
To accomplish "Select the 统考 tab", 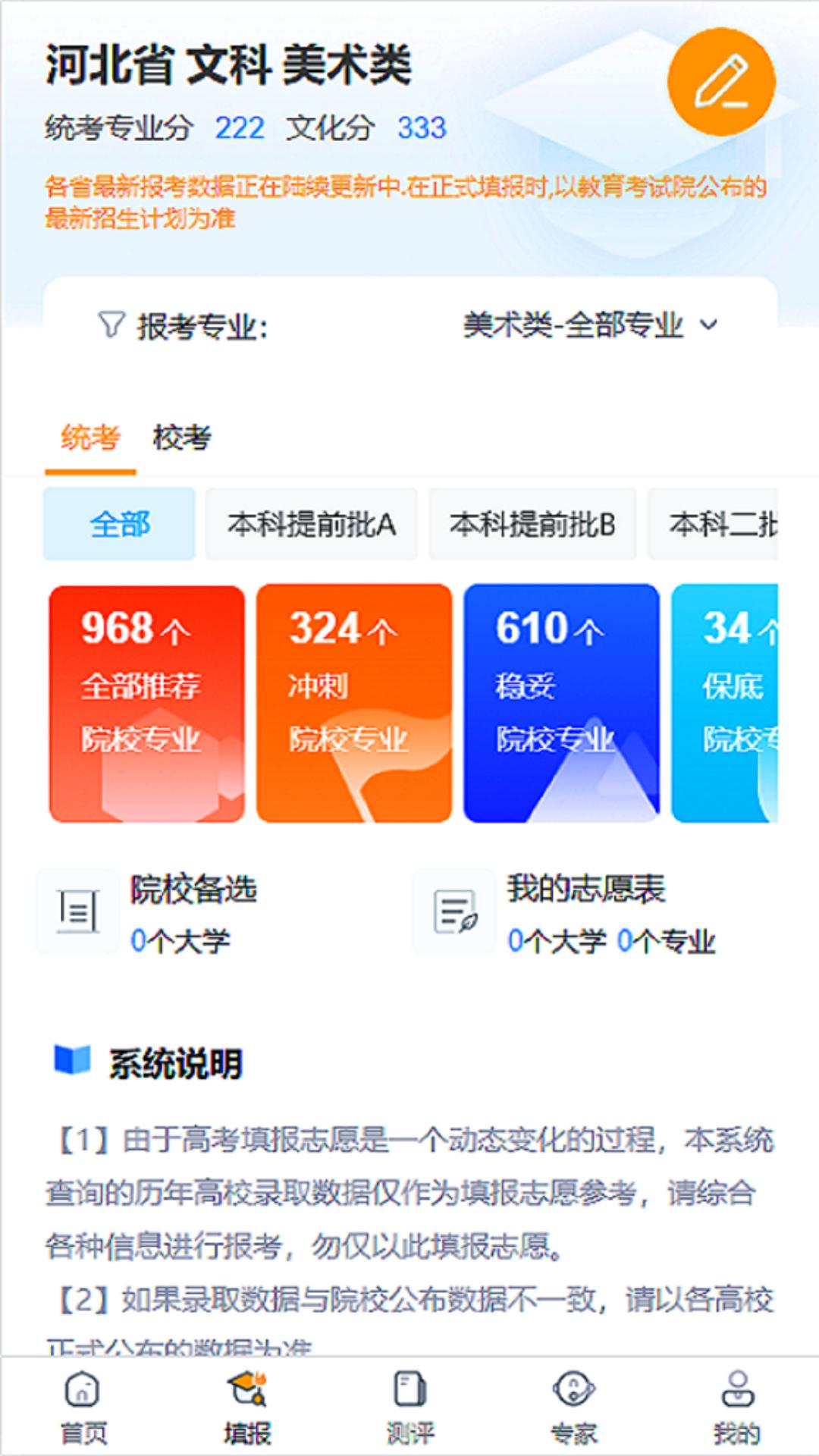I will [x=90, y=438].
